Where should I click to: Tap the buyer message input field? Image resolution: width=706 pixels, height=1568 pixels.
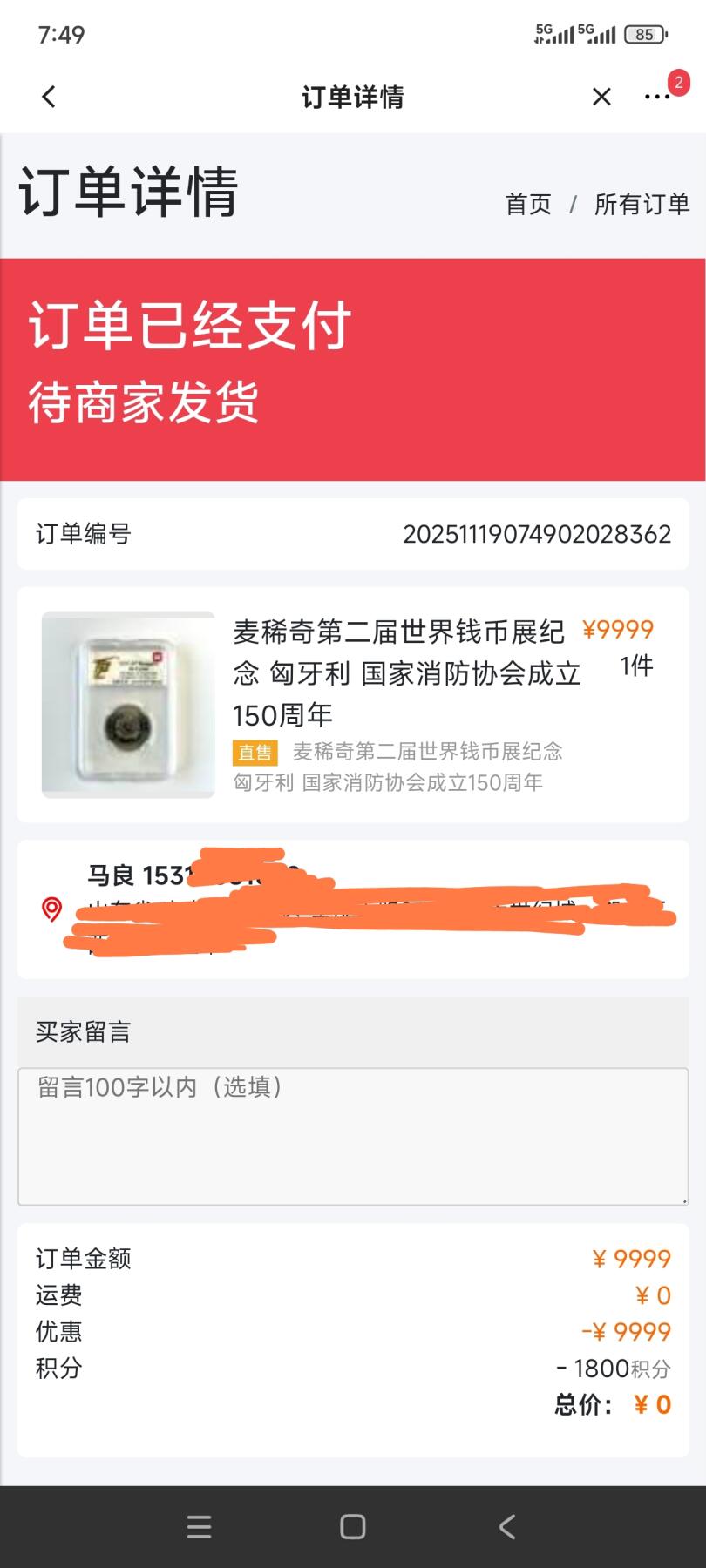pos(353,1132)
